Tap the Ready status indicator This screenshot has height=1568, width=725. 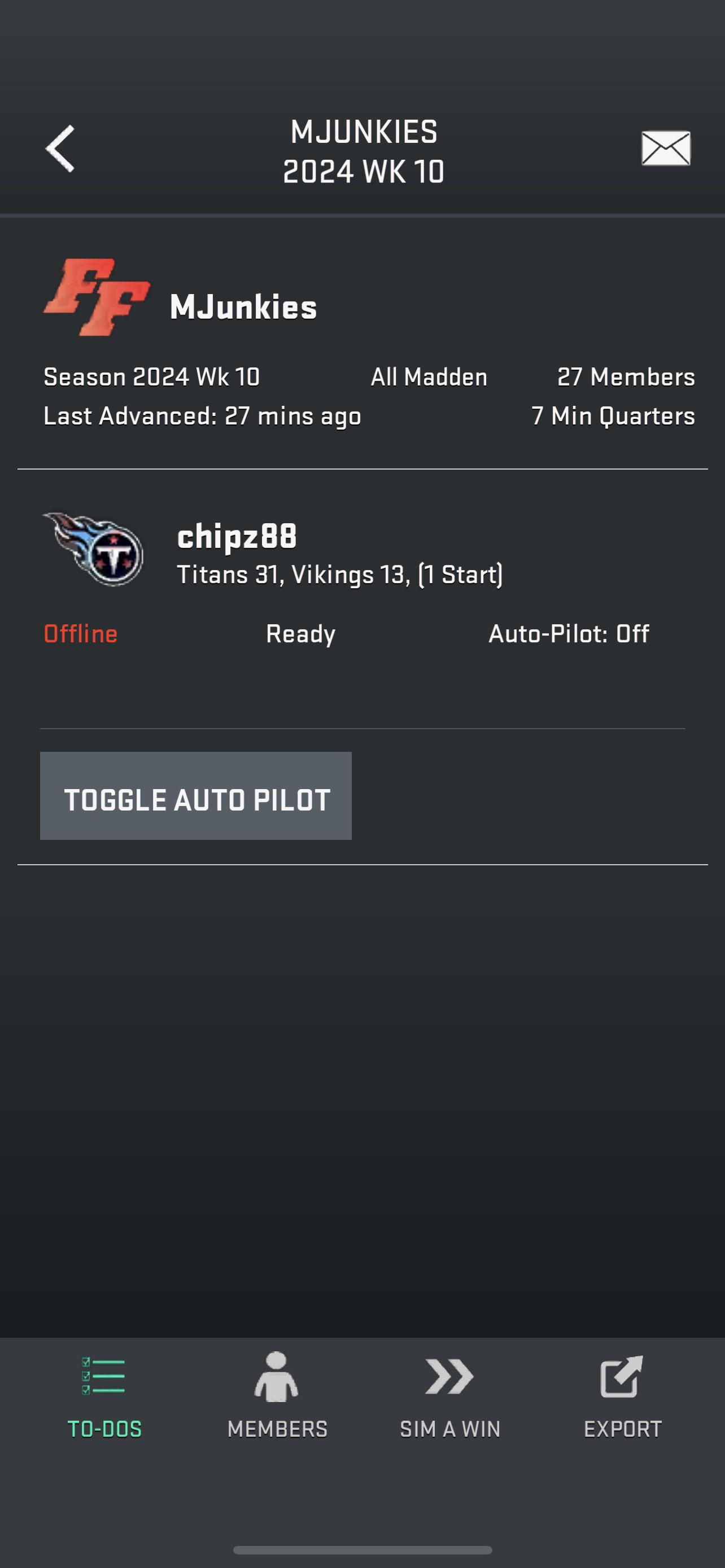(299, 634)
